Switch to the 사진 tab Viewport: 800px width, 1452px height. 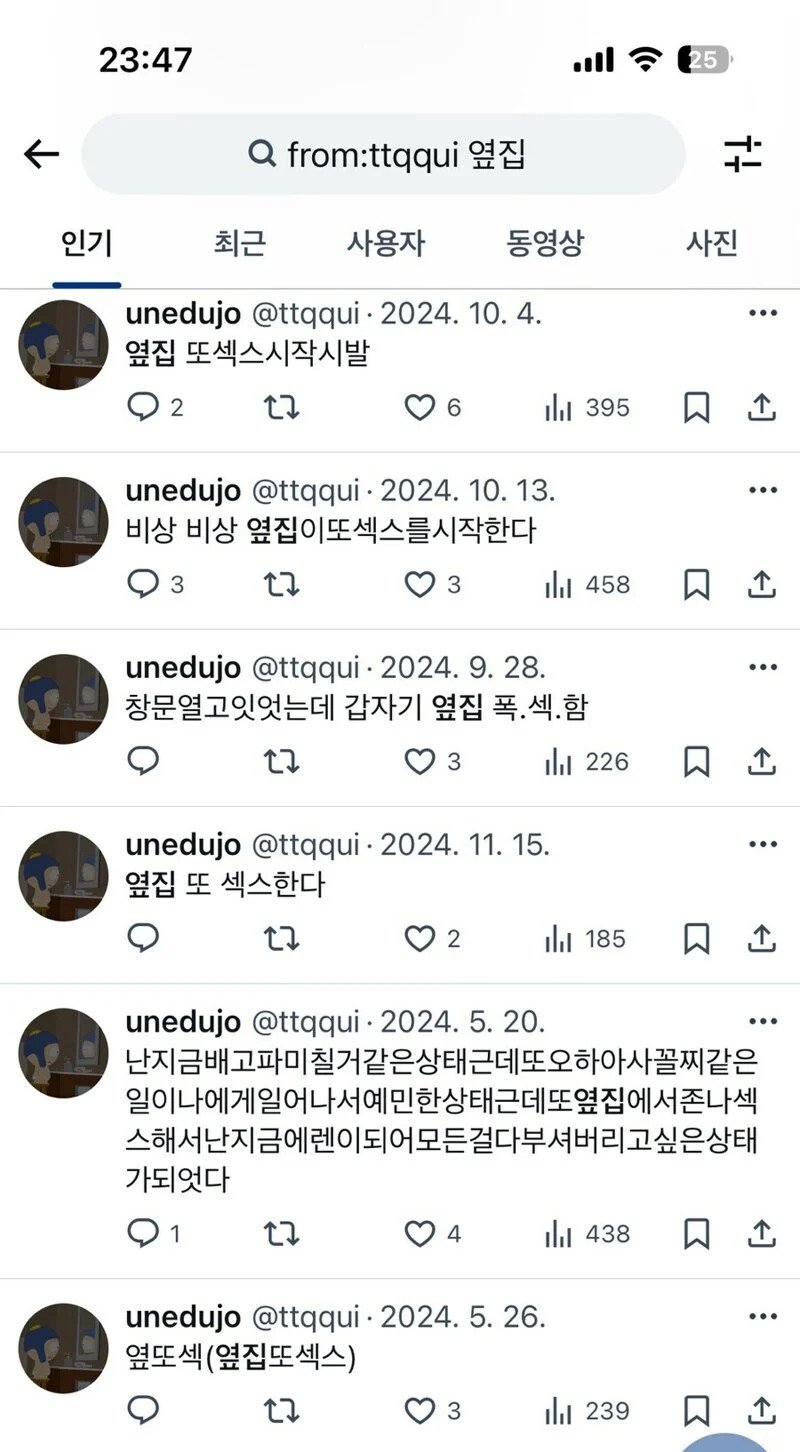pos(711,243)
